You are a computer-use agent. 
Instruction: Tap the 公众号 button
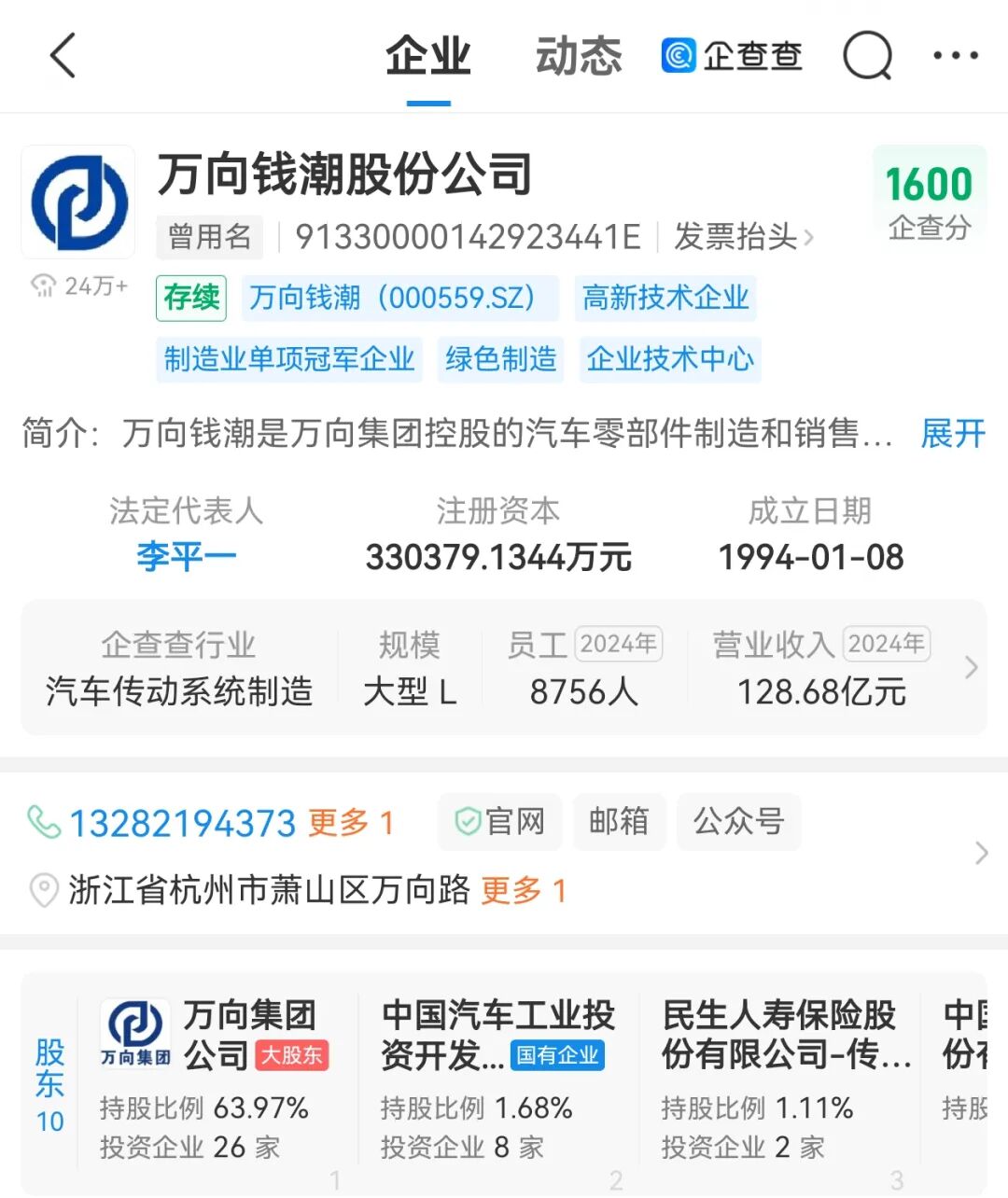tap(738, 822)
